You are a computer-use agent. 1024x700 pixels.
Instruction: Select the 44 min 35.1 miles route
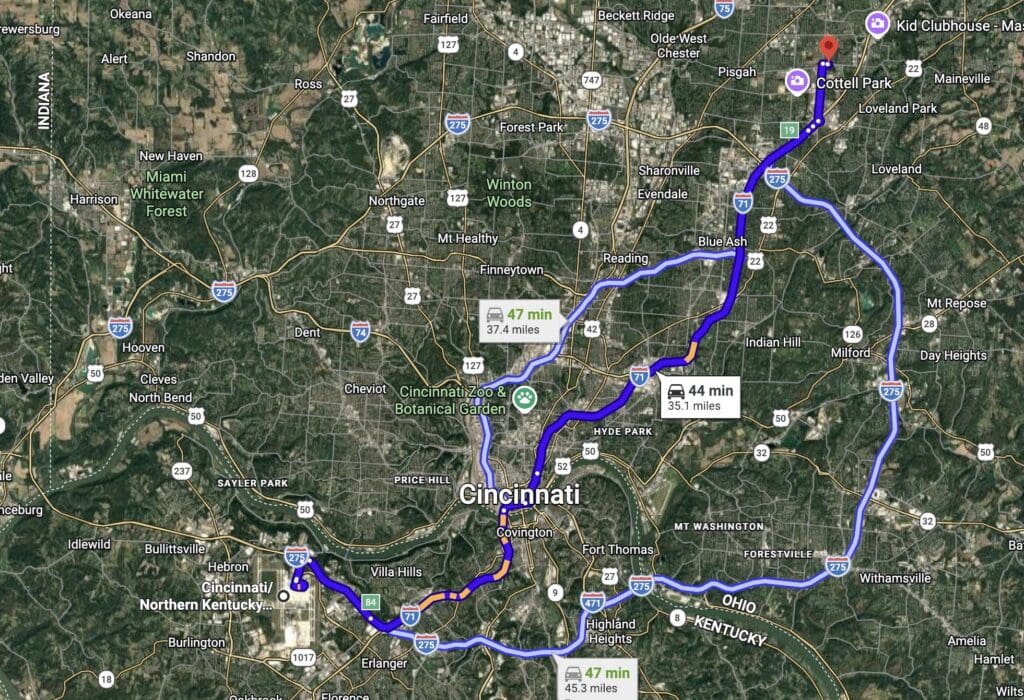click(698, 397)
